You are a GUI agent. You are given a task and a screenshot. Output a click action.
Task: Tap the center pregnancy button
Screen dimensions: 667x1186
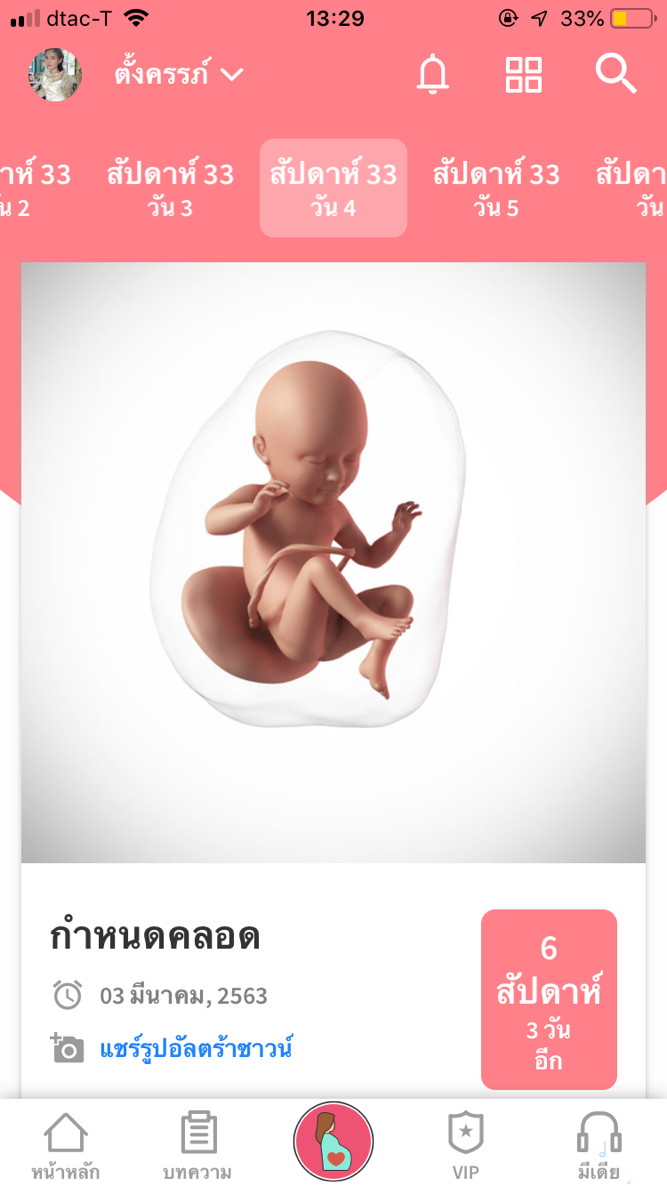[x=333, y=1141]
